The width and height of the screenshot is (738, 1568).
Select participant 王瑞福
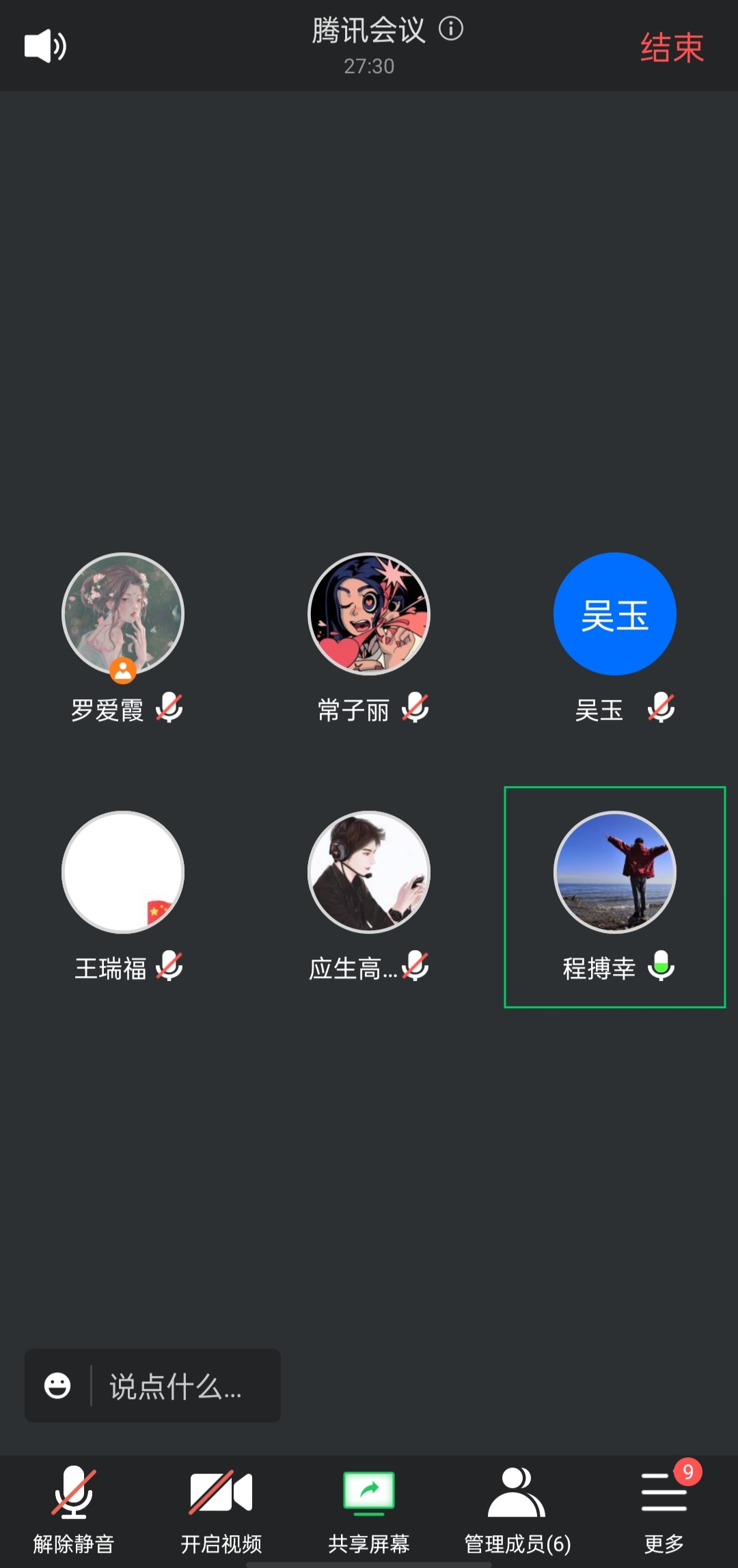[x=123, y=872]
